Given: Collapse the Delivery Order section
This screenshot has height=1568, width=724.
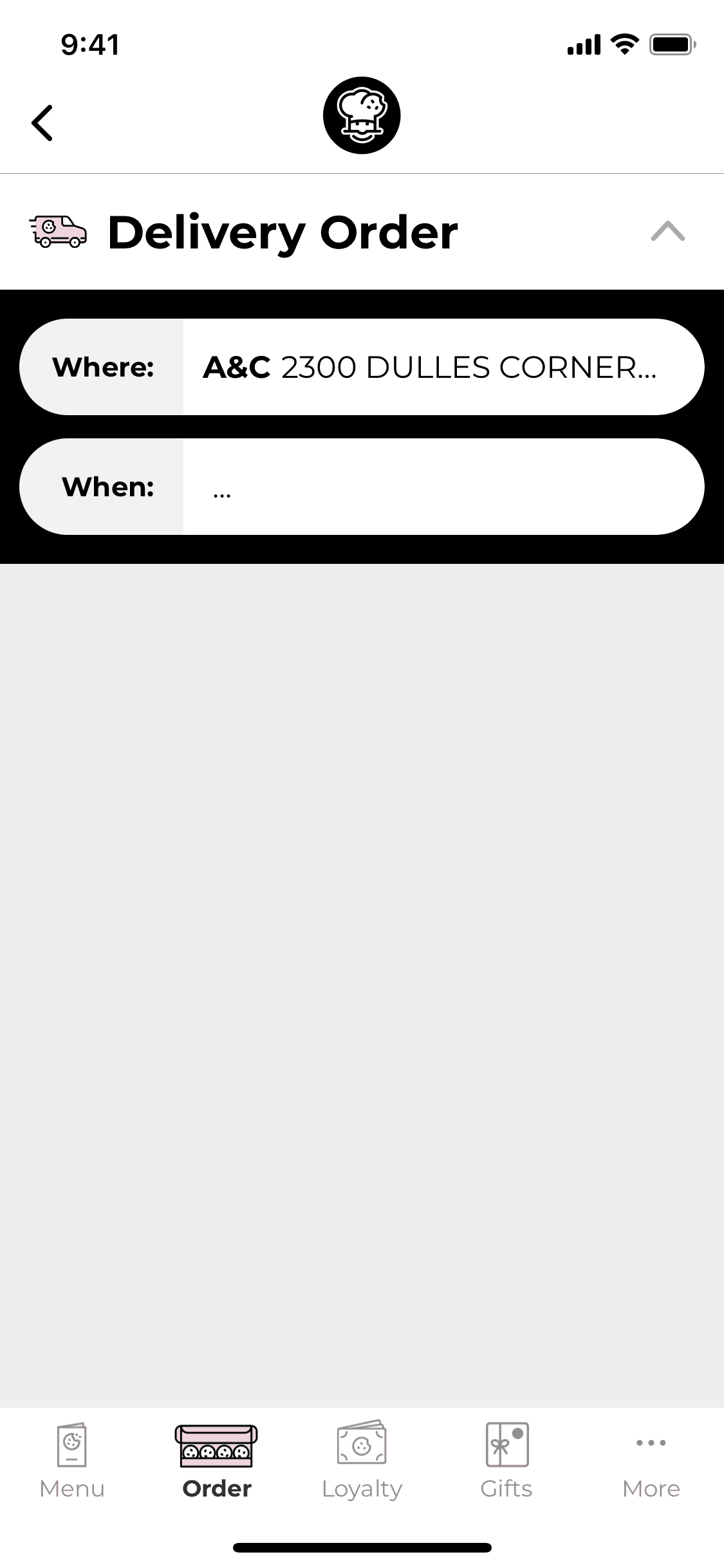Looking at the screenshot, I should point(668,232).
